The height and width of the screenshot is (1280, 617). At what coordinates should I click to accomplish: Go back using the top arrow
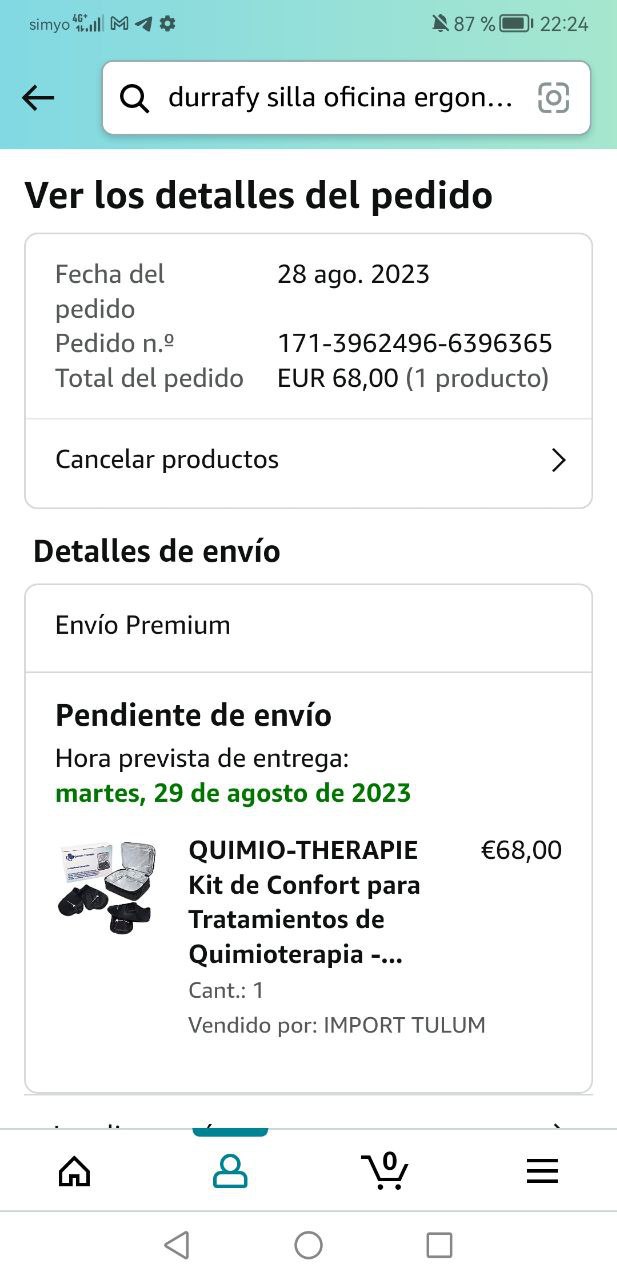point(38,98)
